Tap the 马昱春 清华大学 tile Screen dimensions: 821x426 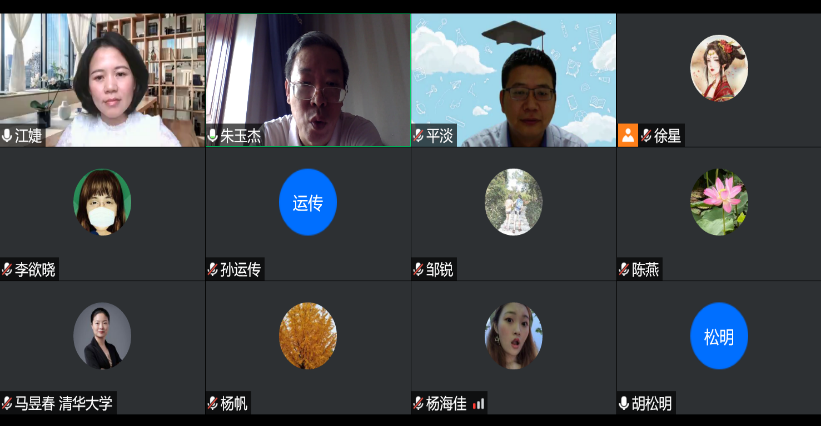(x=102, y=347)
